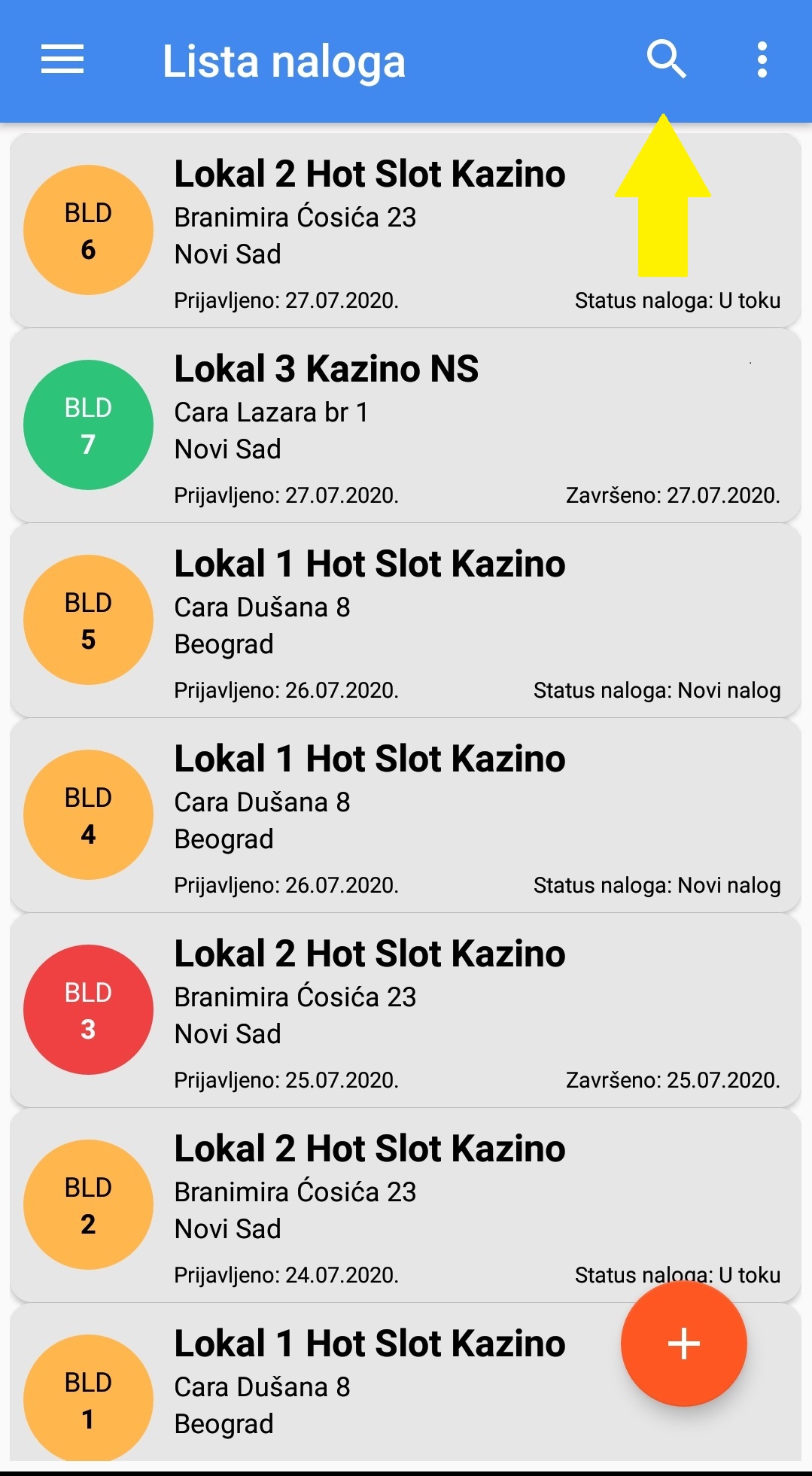812x1476 pixels.
Task: Select order BLD 4 in Beograd
Action: click(405, 816)
